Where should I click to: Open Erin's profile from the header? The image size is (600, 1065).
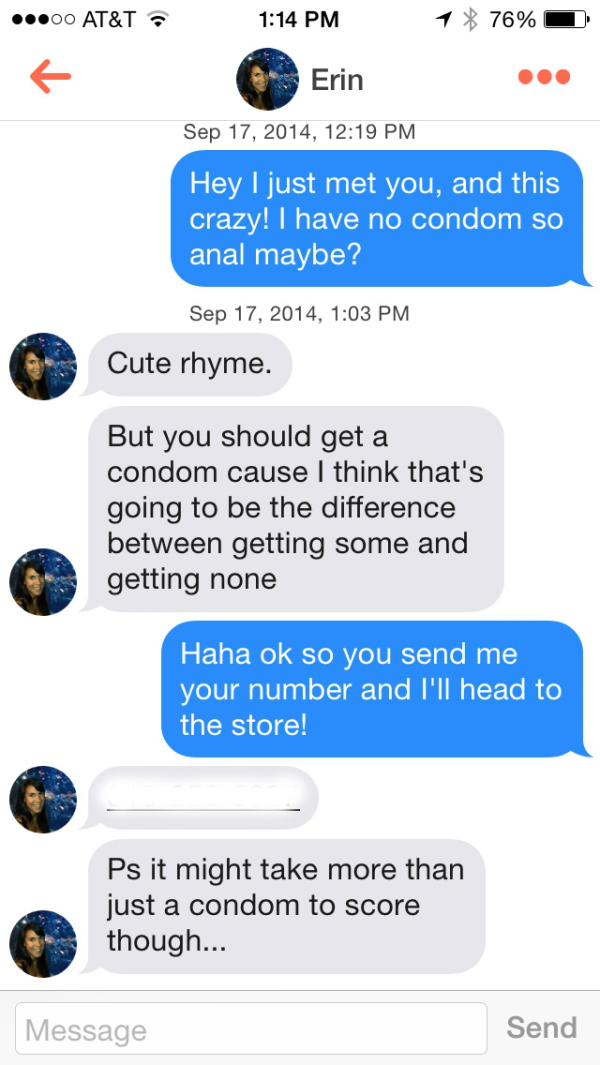pos(300,79)
